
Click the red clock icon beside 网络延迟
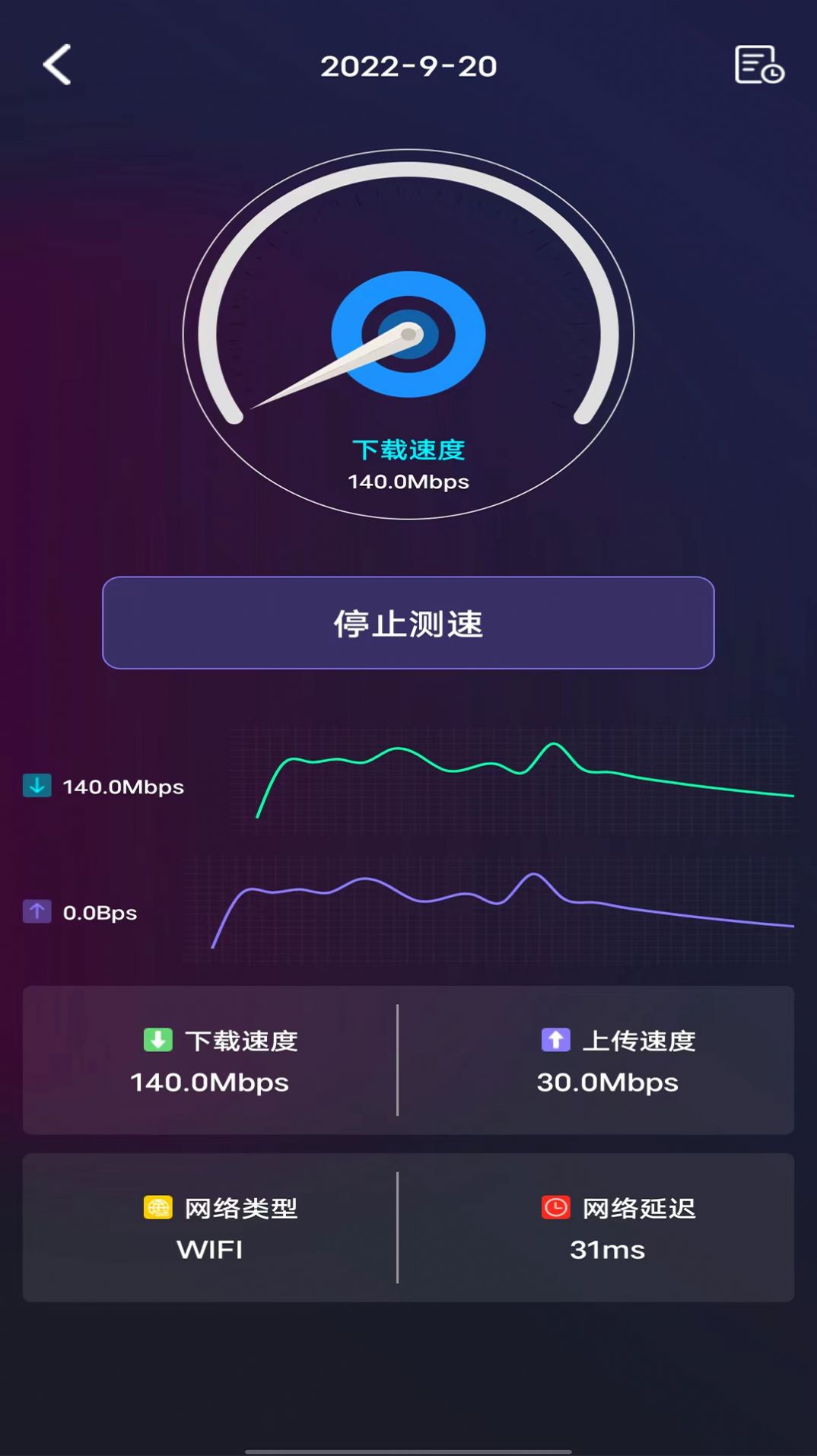coord(555,1208)
